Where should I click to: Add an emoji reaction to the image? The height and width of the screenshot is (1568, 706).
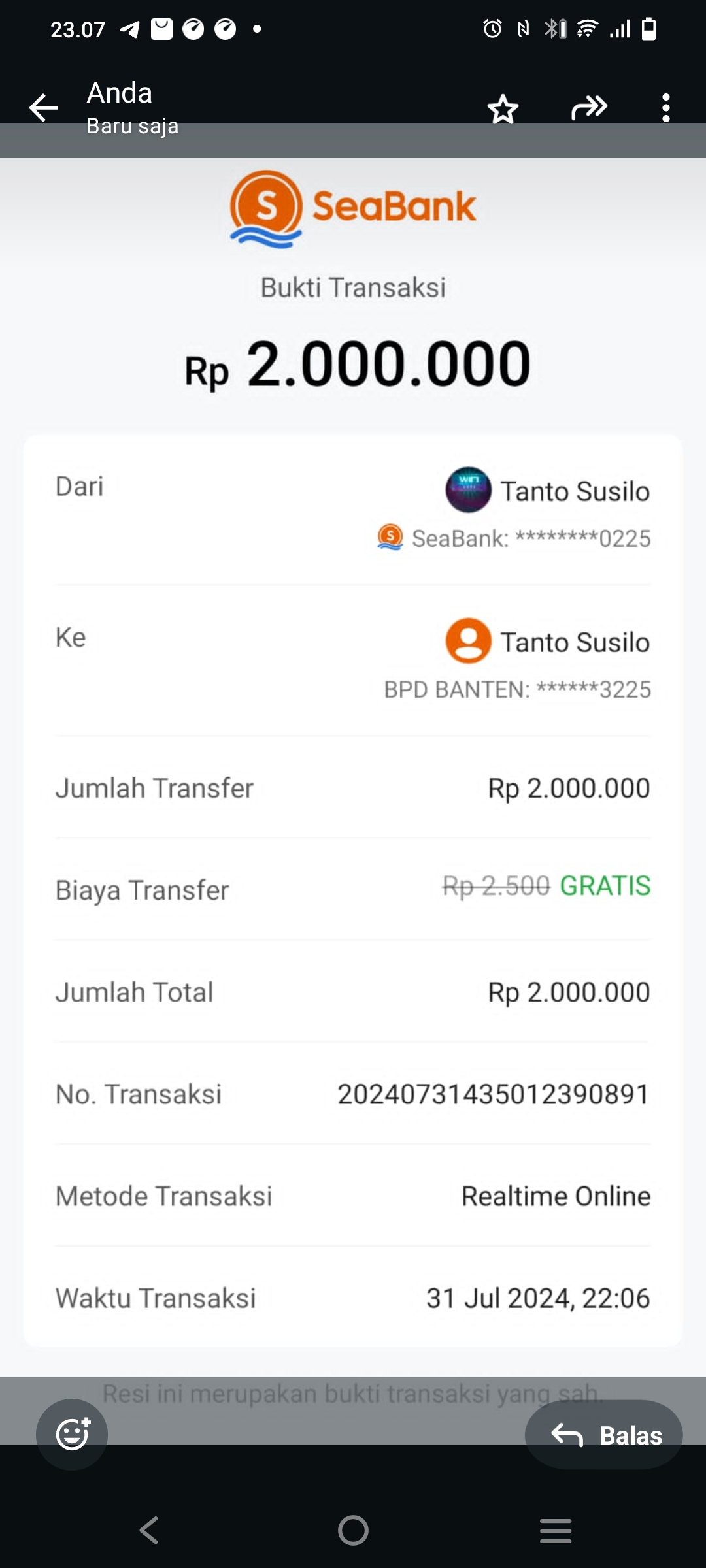72,1434
